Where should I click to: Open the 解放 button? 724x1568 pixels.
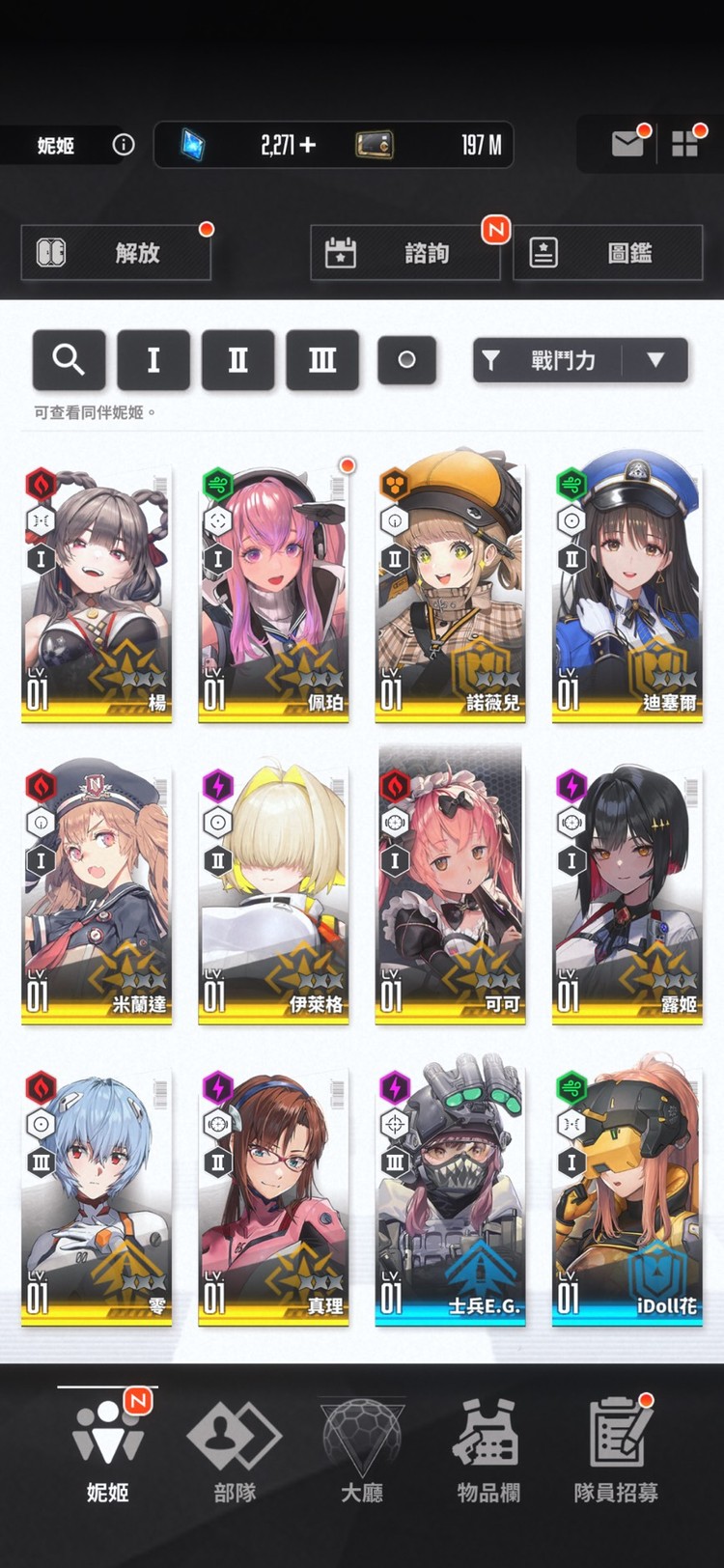[116, 253]
